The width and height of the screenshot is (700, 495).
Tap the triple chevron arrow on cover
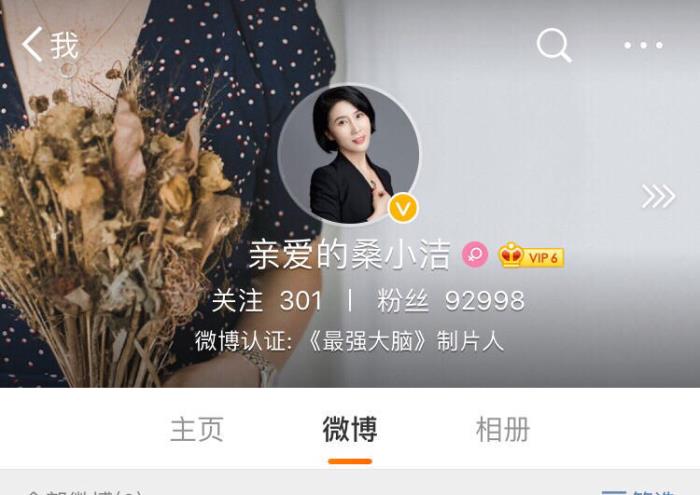658,196
